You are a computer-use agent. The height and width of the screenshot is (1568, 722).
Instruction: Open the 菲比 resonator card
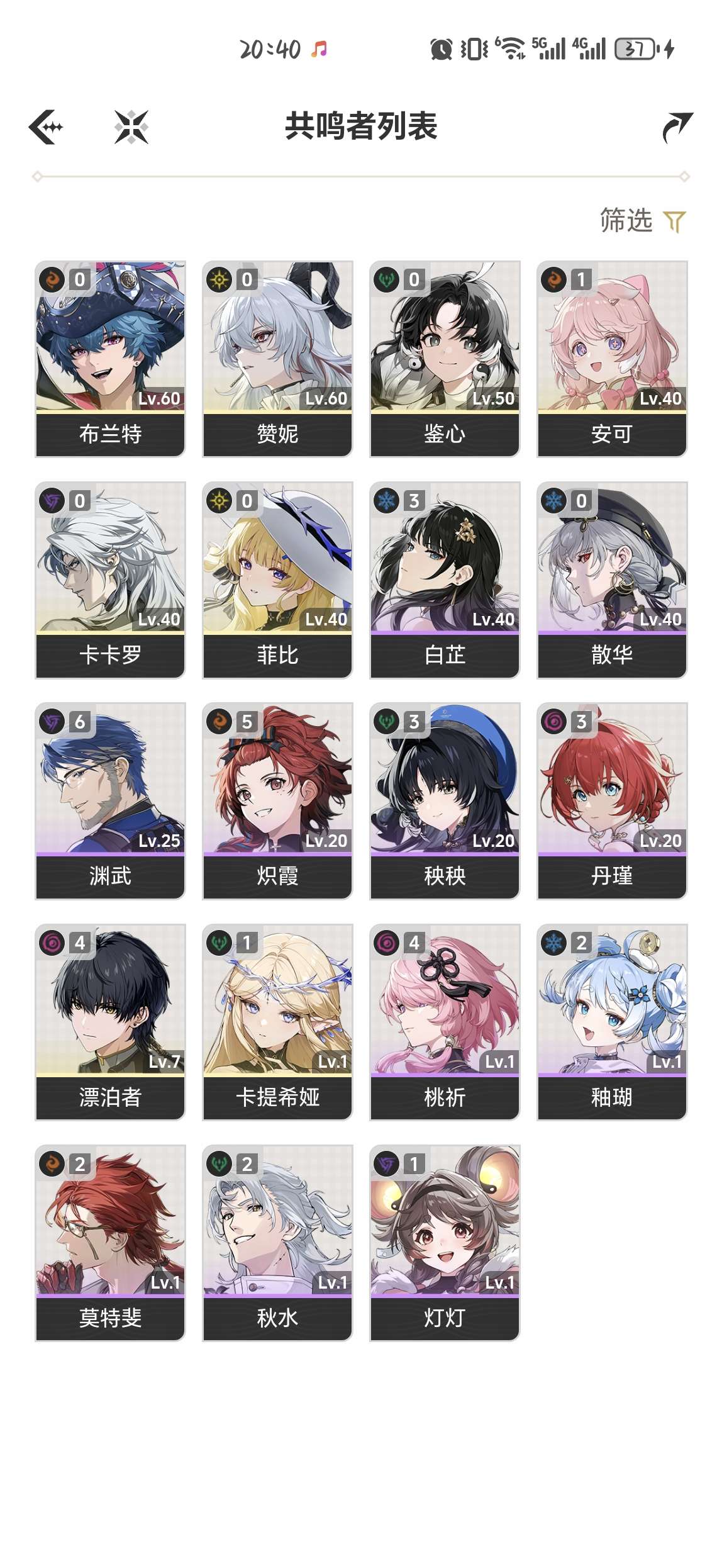(x=277, y=580)
